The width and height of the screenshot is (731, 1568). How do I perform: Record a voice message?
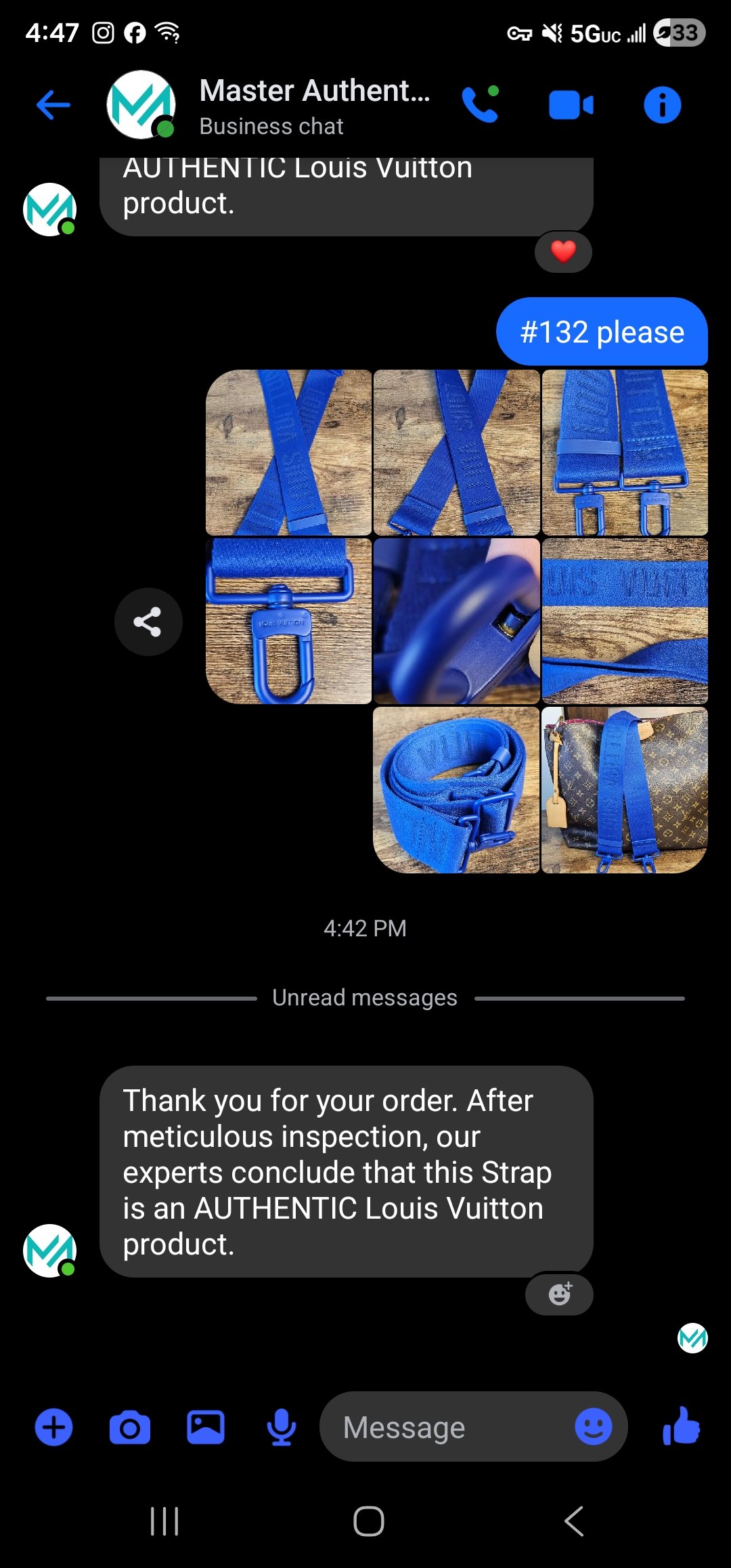pos(282,1427)
